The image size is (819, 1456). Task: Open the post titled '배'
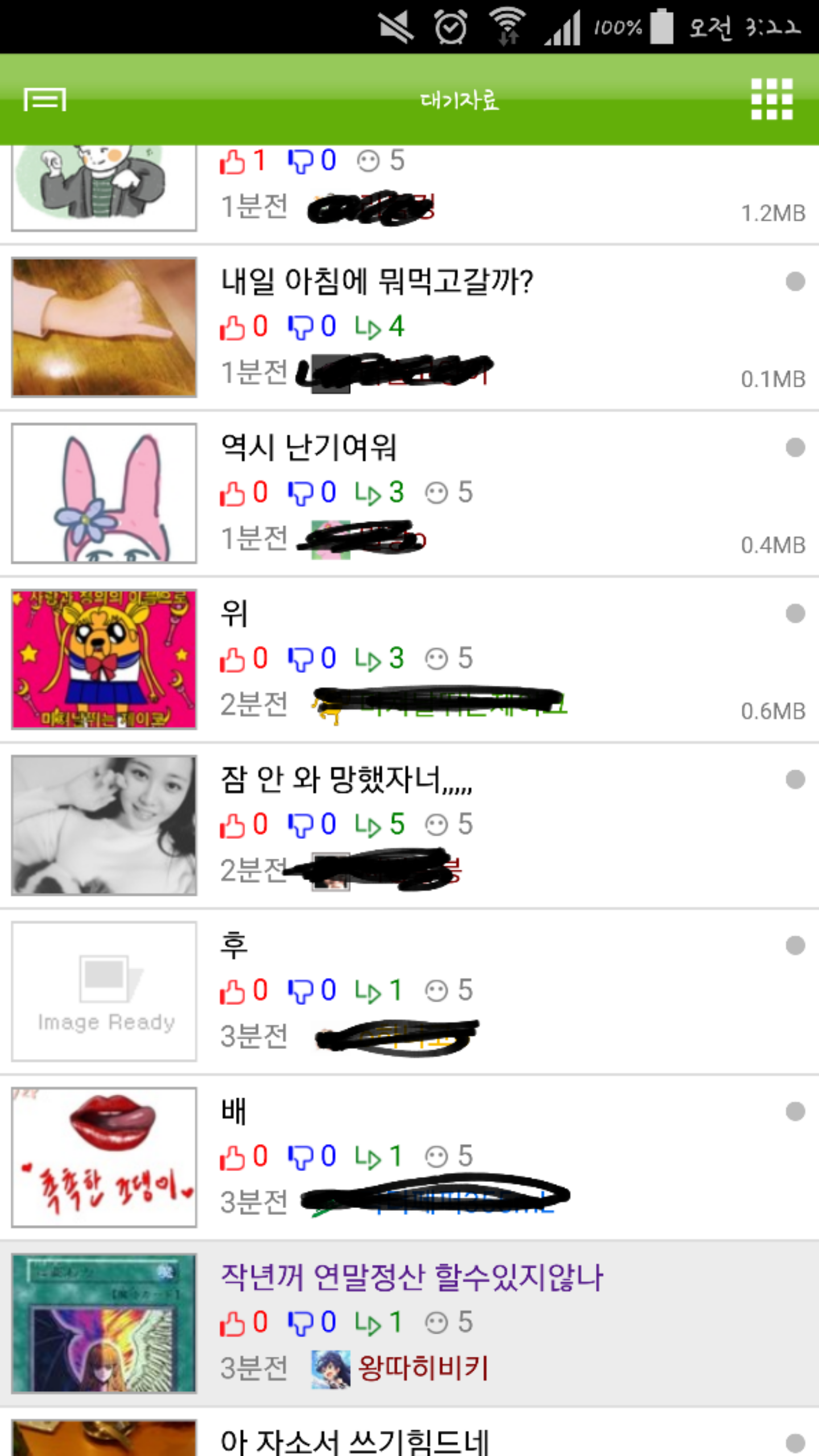click(x=234, y=1112)
